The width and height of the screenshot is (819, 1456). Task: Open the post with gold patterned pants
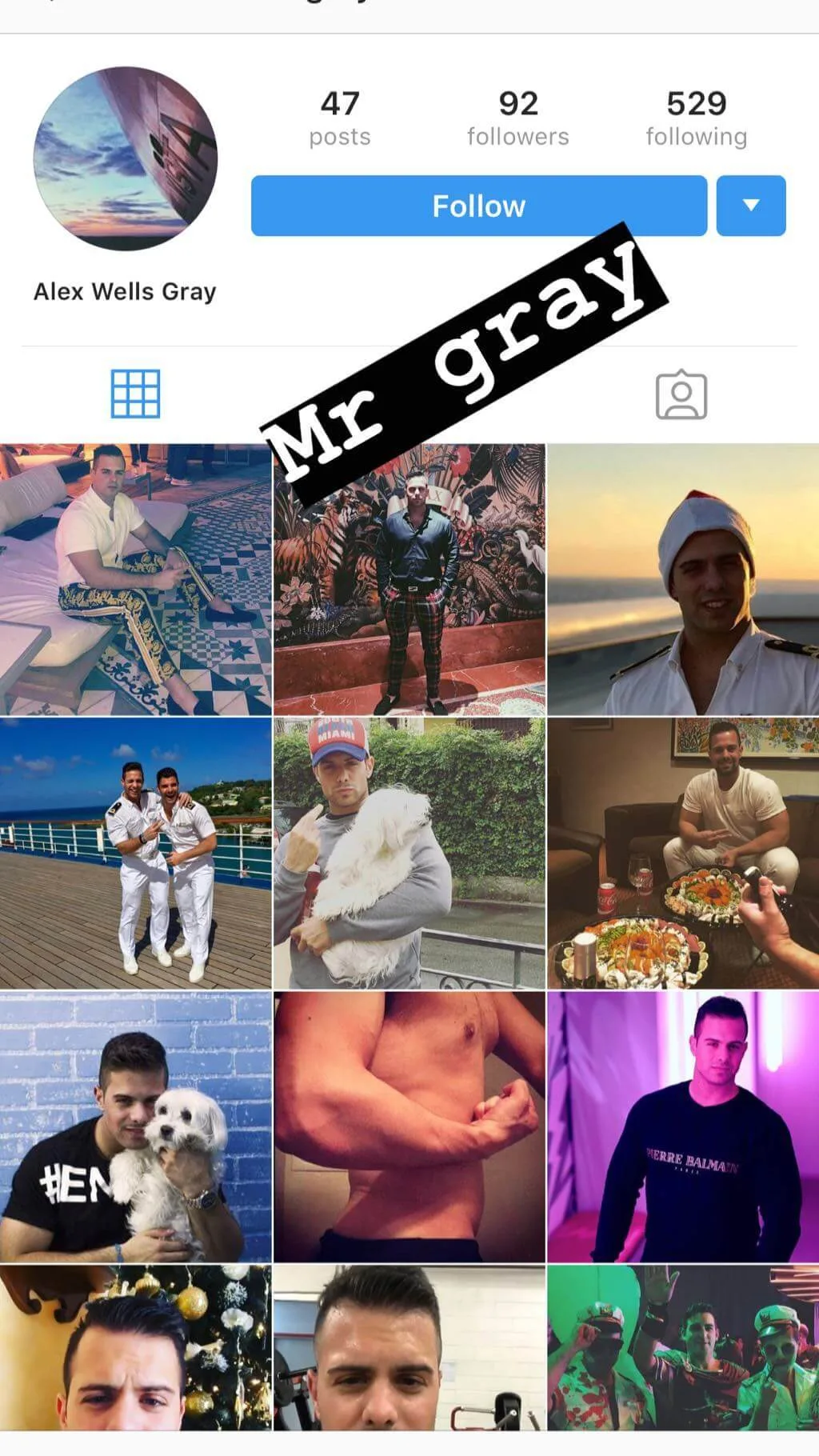pyautogui.click(x=136, y=579)
